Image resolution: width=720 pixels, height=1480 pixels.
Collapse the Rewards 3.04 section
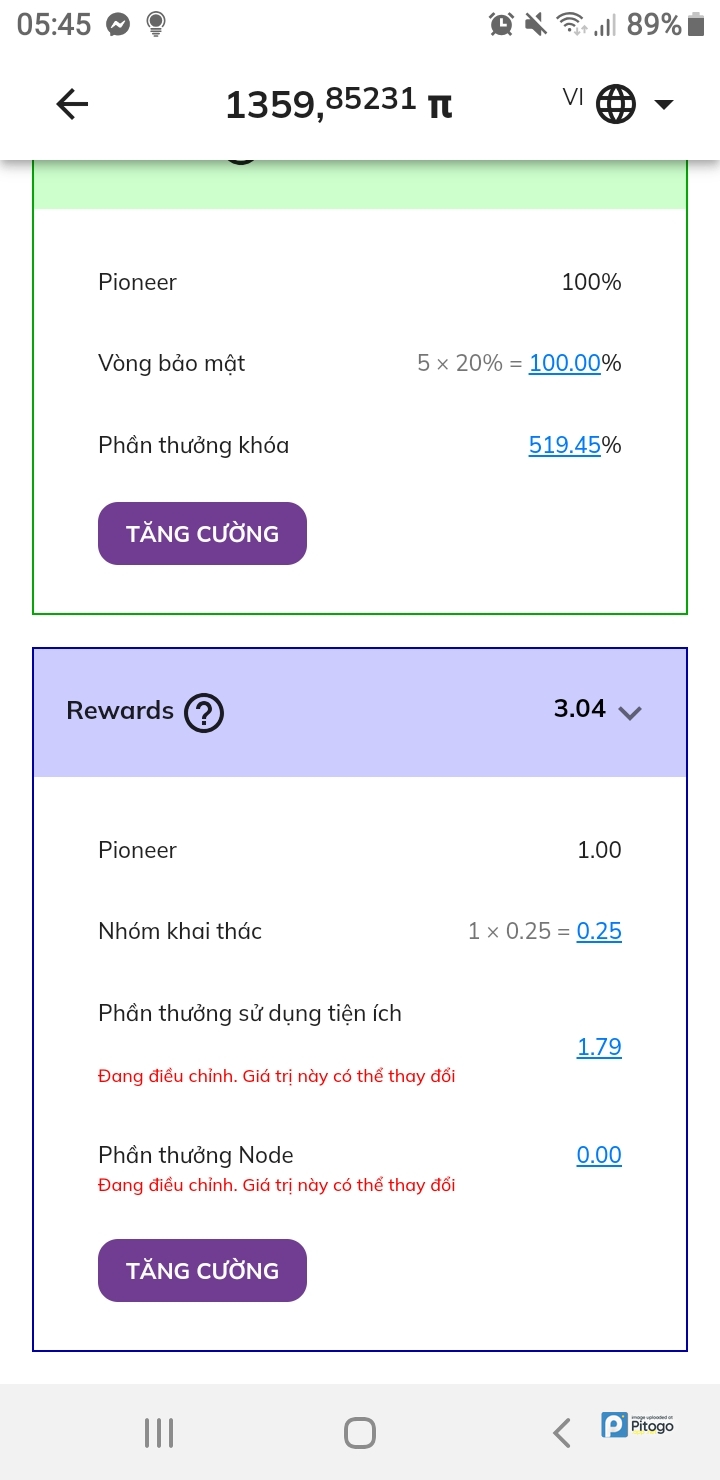pyautogui.click(x=629, y=712)
